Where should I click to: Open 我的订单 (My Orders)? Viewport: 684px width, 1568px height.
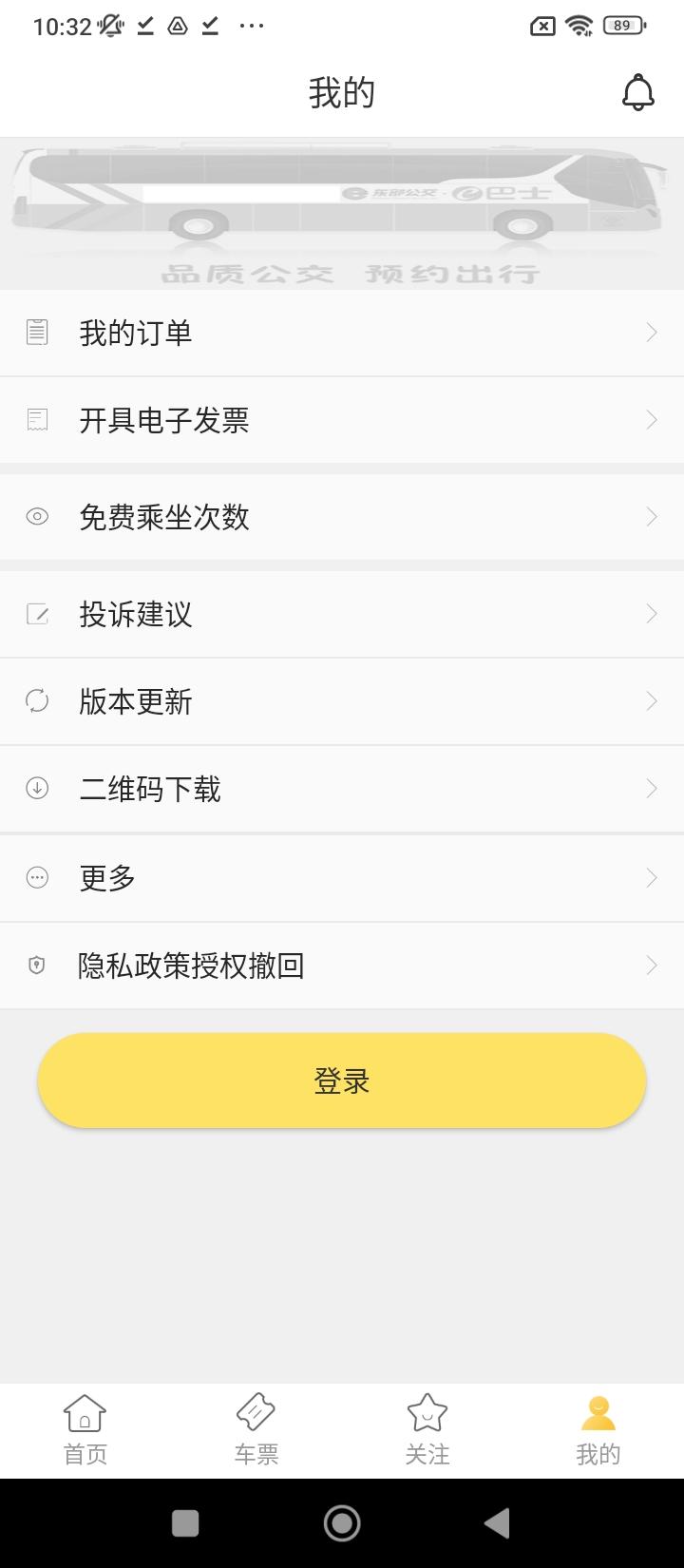[342, 333]
